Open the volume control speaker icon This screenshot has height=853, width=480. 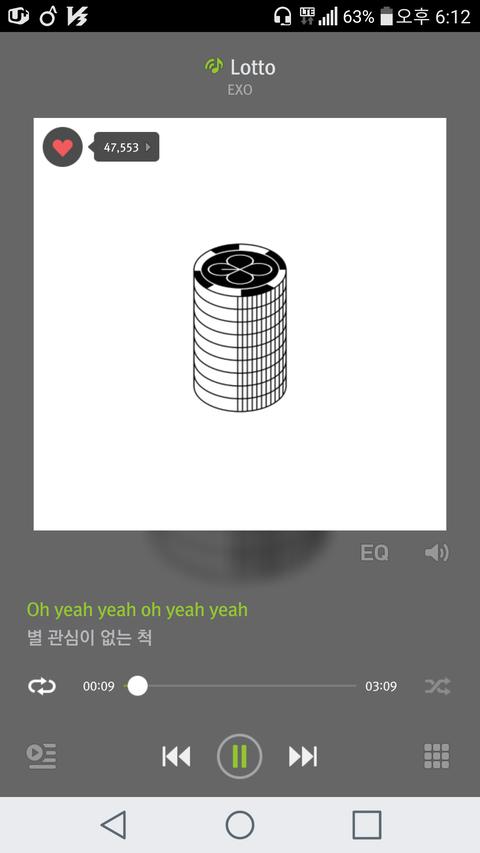click(x=436, y=553)
